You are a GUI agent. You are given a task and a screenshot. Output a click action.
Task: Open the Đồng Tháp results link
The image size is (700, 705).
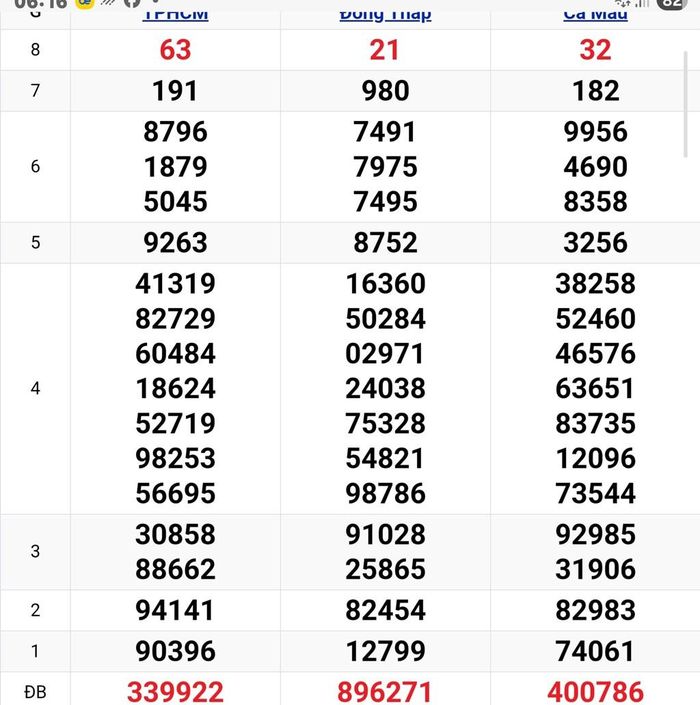click(385, 15)
